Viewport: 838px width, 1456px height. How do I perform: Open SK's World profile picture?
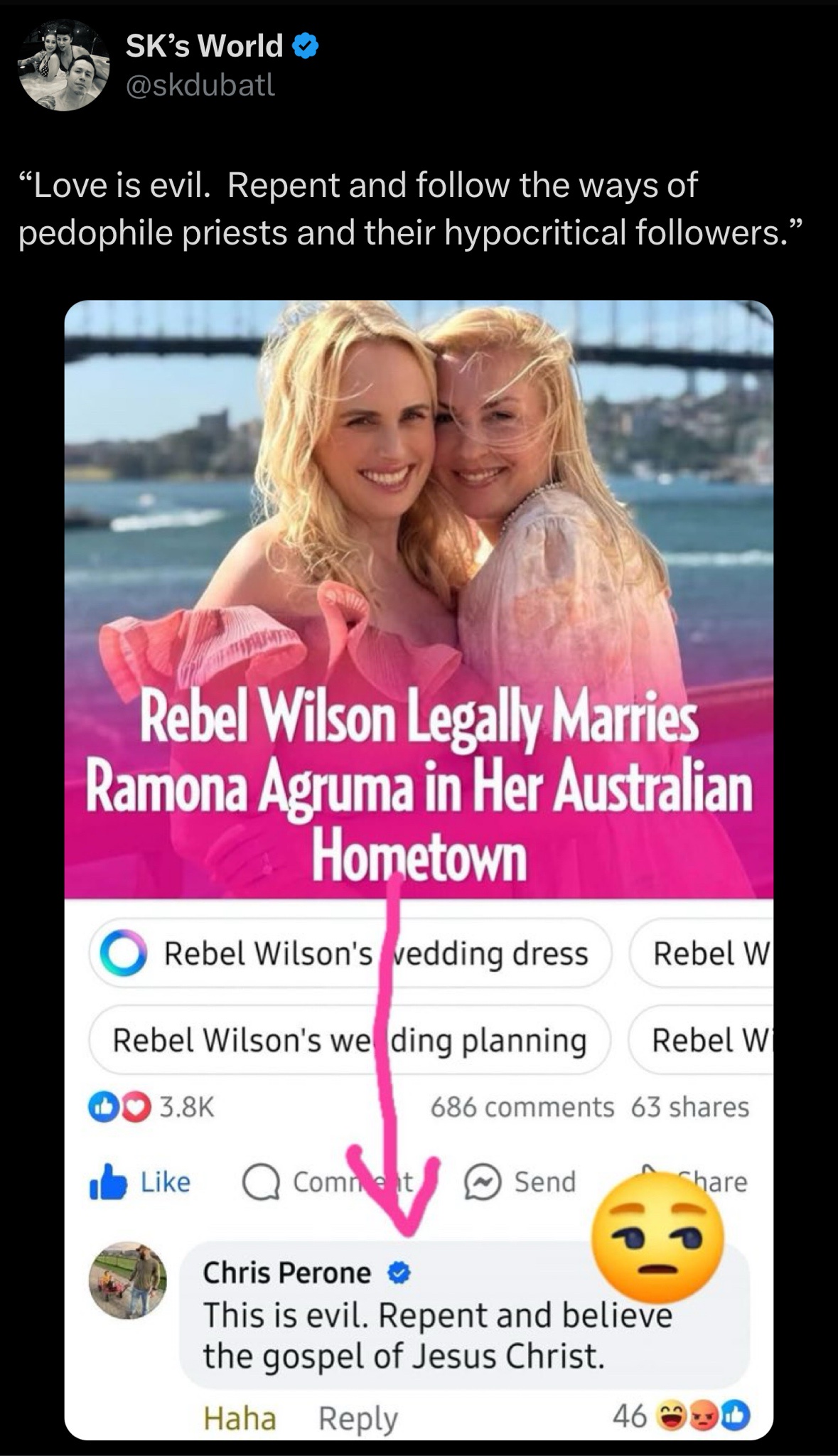point(63,65)
